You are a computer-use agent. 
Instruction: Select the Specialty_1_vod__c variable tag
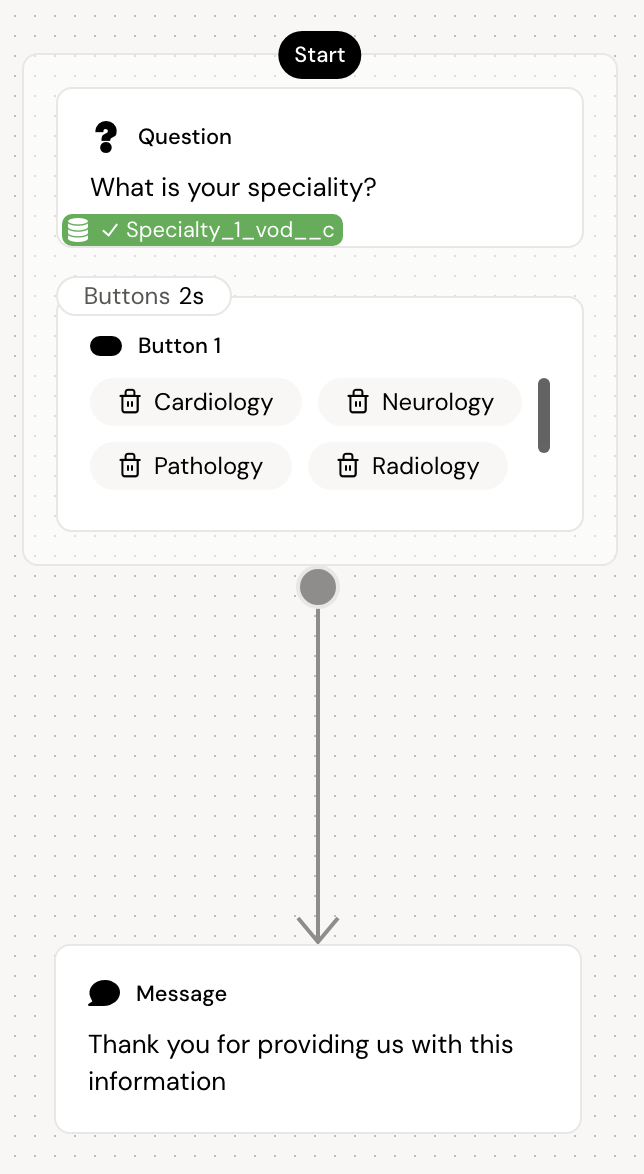pos(203,230)
